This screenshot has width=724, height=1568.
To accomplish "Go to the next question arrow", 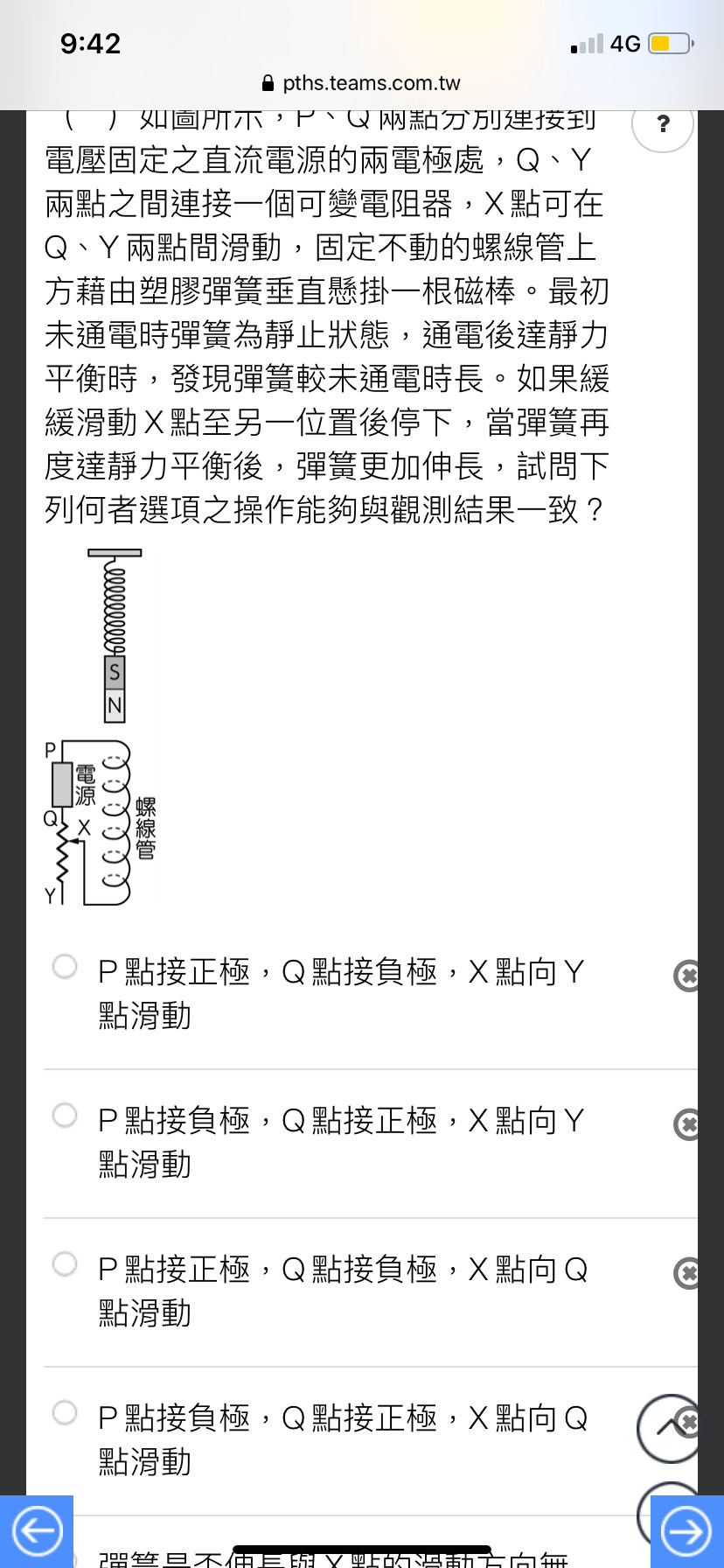I will [686, 1531].
